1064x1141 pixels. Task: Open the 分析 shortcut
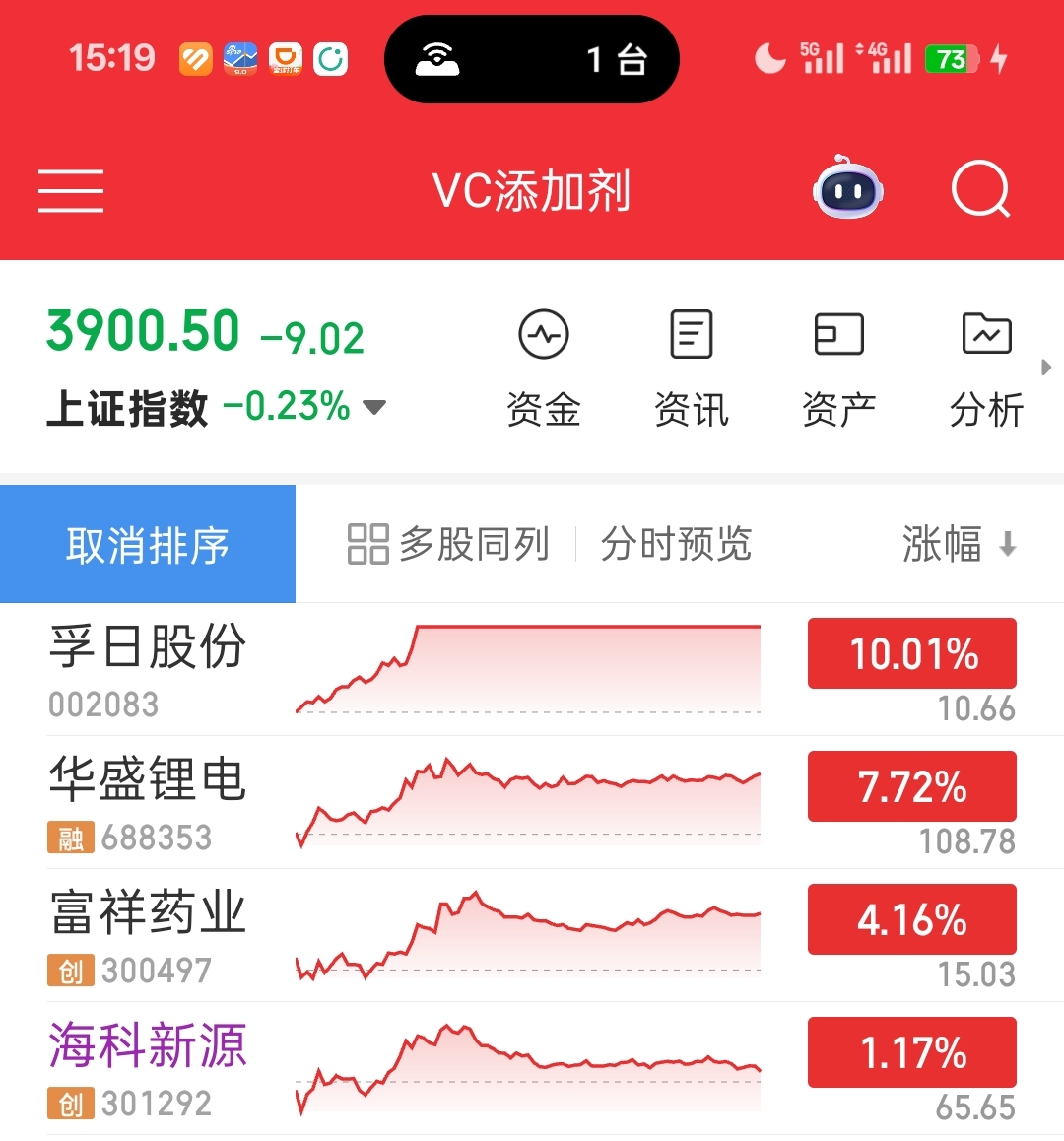click(x=987, y=368)
